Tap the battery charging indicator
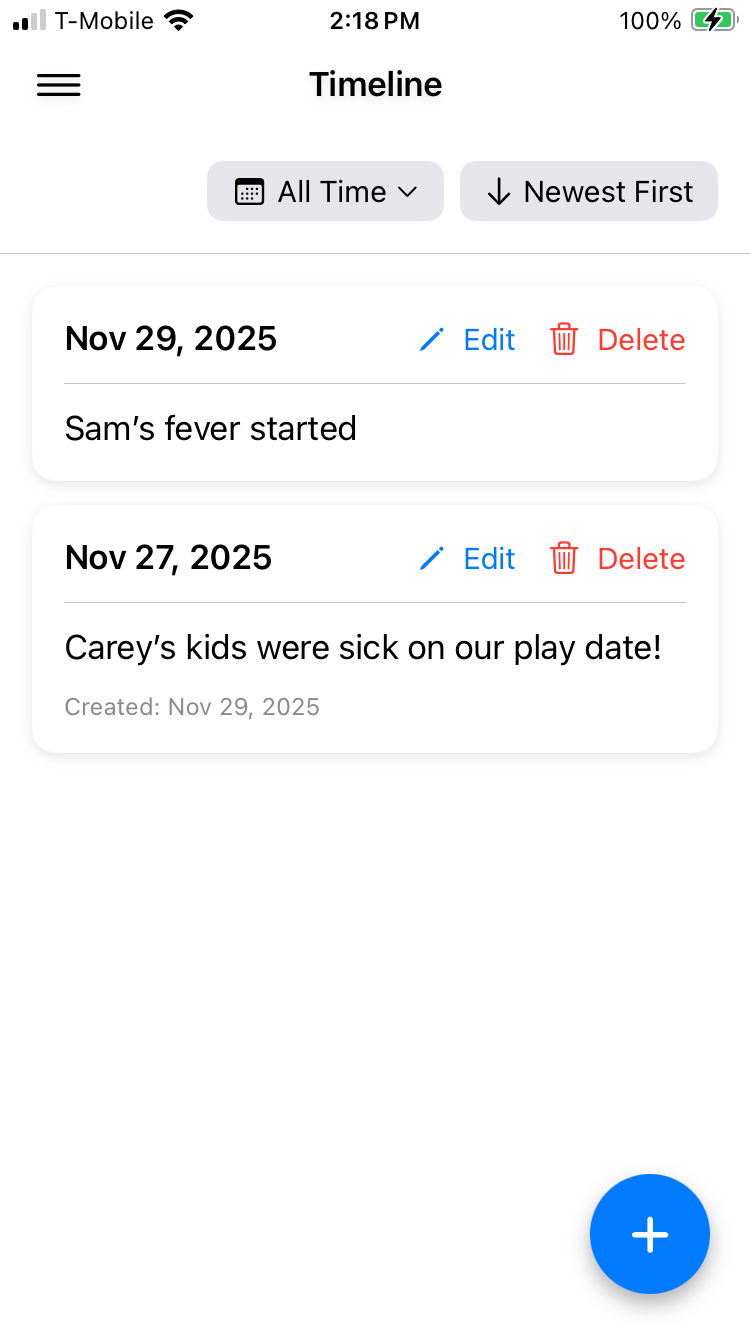This screenshot has height=1334, width=750. tap(712, 19)
